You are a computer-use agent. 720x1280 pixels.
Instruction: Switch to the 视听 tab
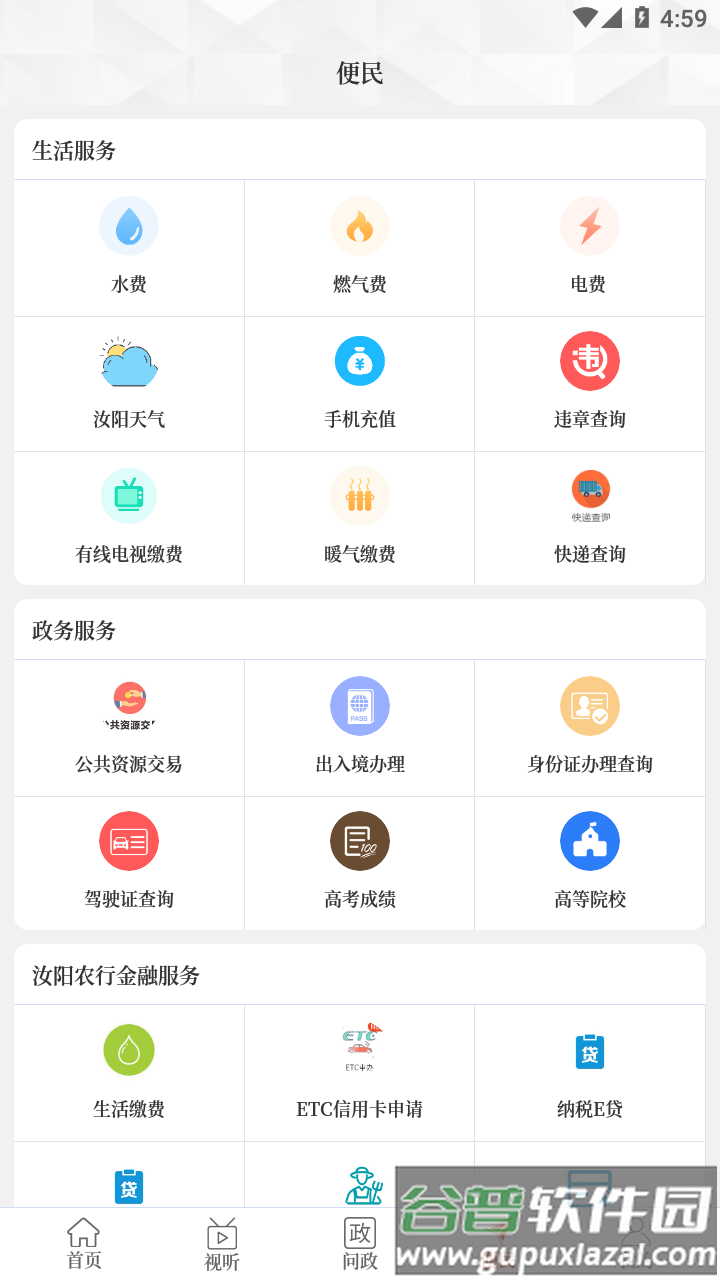click(x=222, y=1244)
